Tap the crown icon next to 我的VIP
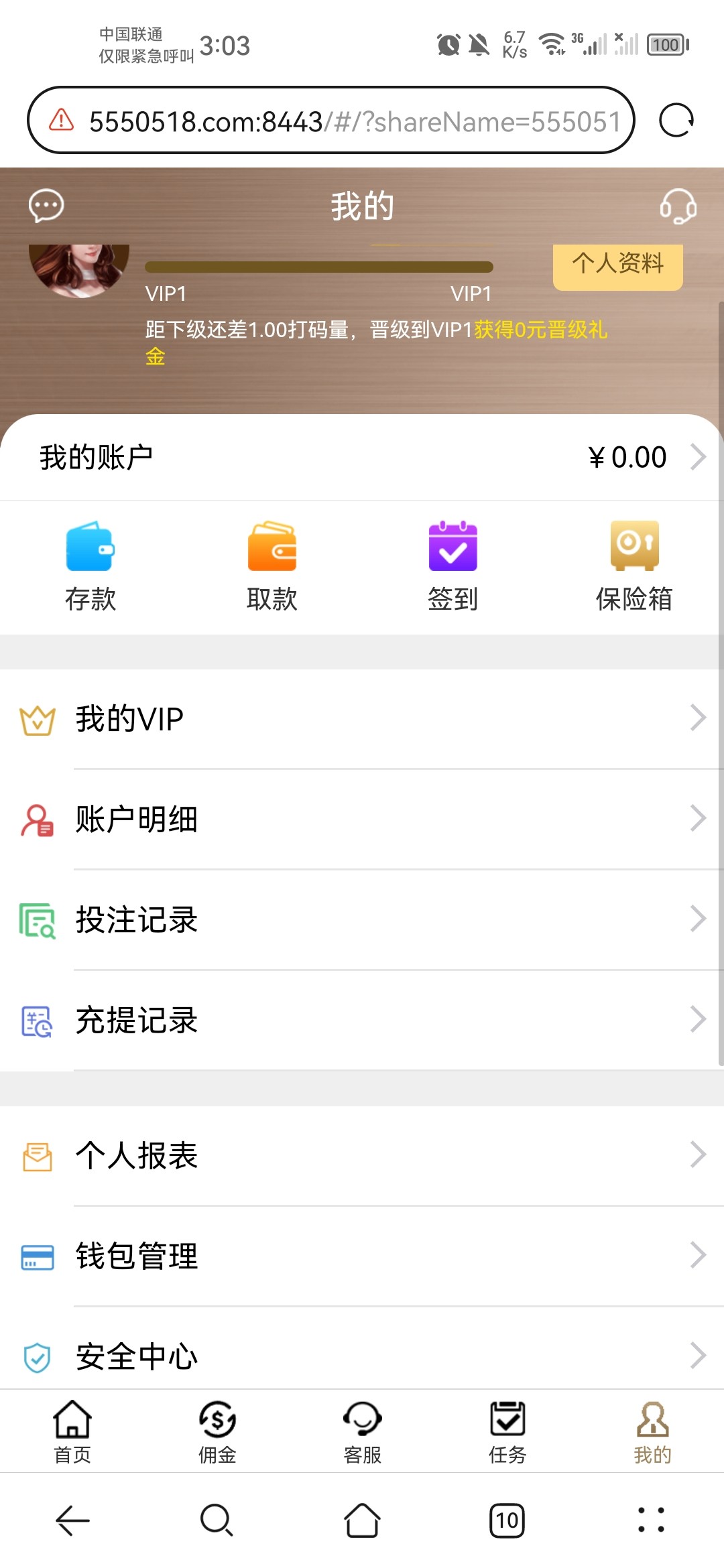The height and width of the screenshot is (1568, 724). 37,720
